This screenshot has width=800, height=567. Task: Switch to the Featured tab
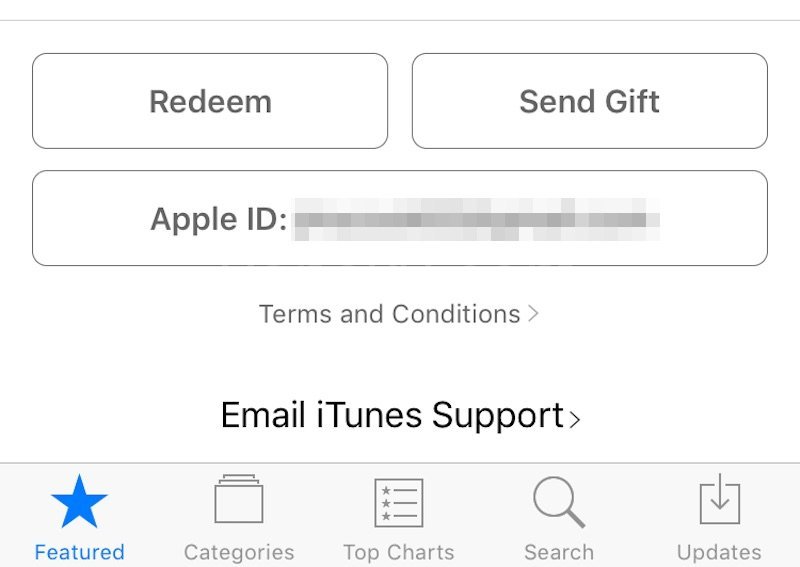point(79,517)
